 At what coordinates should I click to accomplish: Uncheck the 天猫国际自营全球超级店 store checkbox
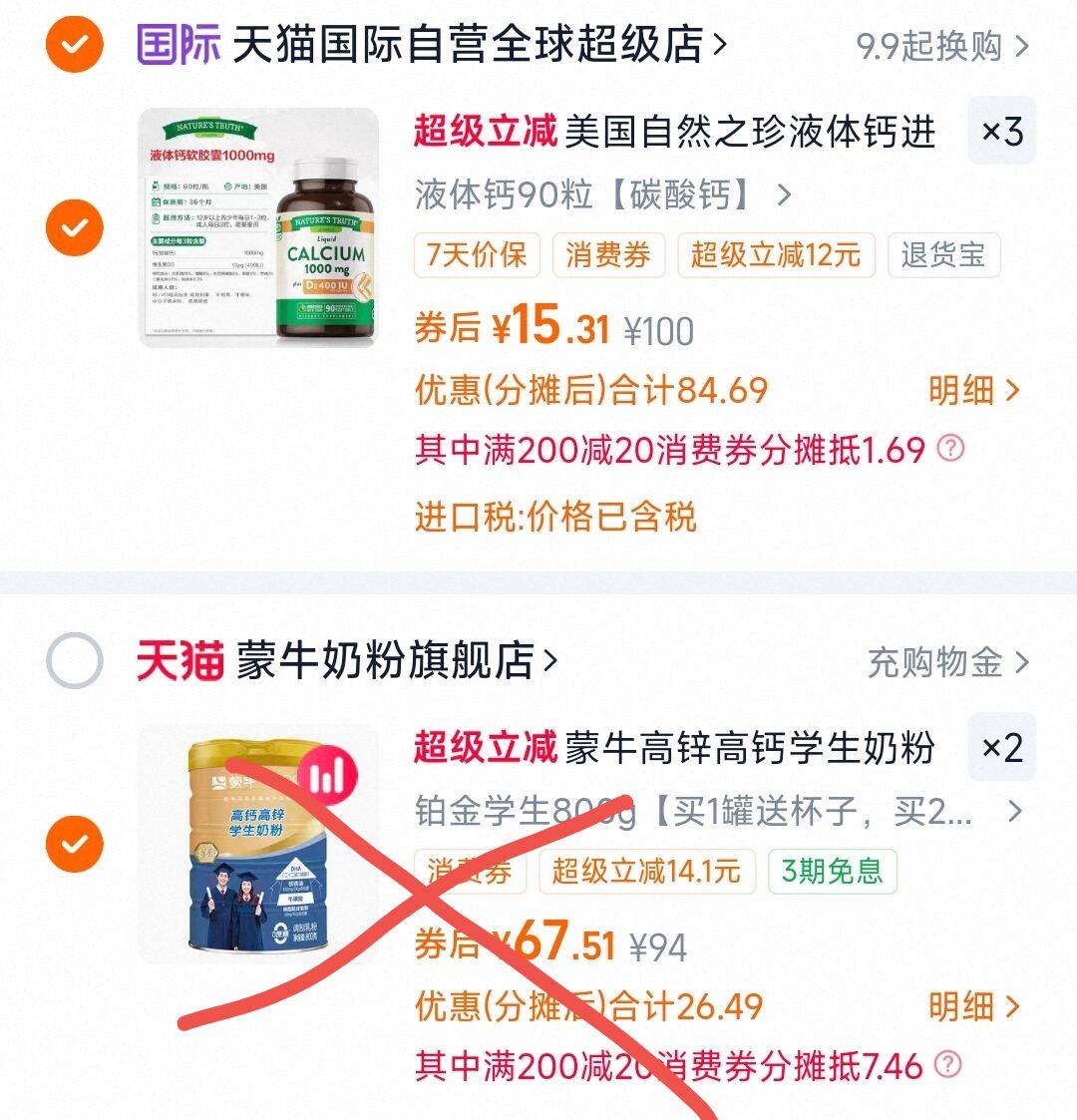pyautogui.click(x=74, y=44)
